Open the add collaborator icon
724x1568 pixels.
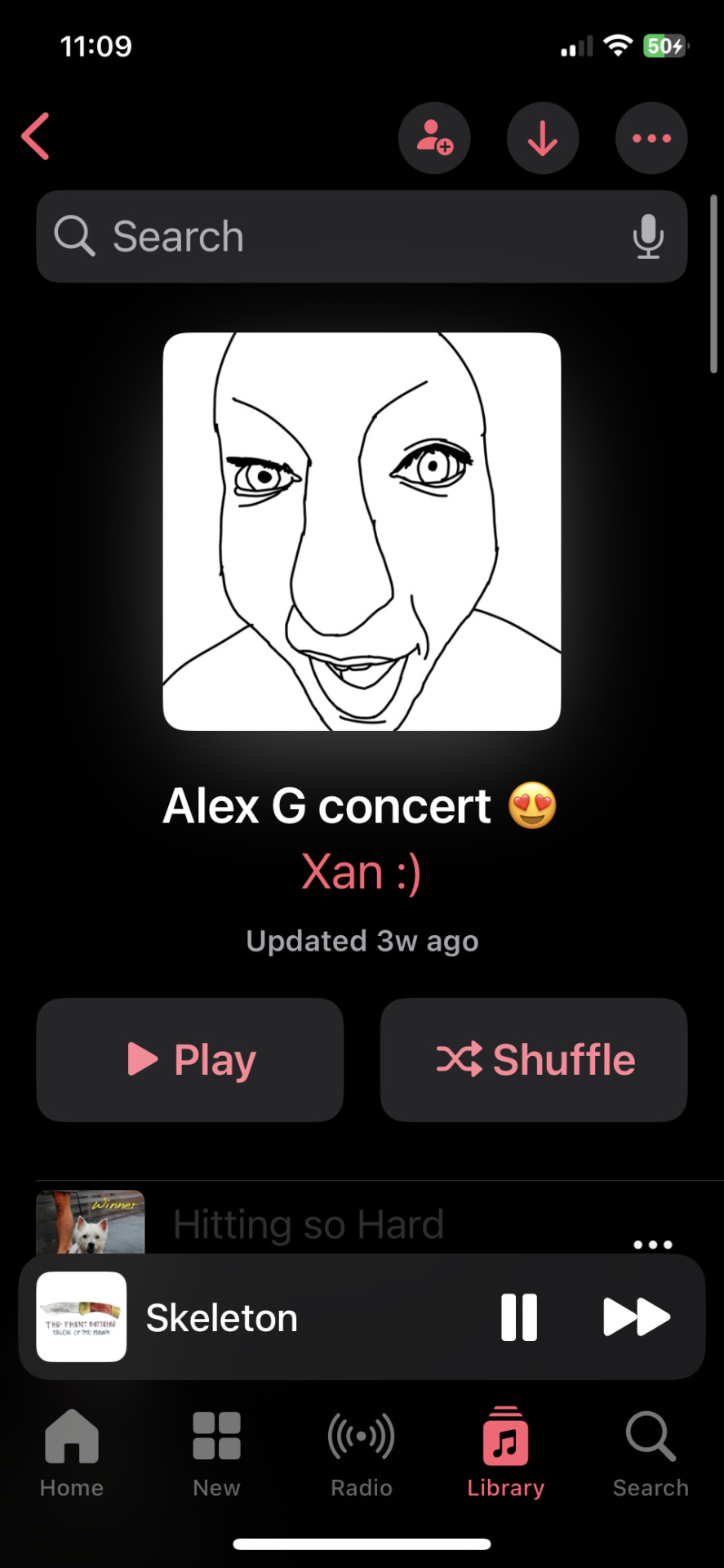click(x=434, y=138)
